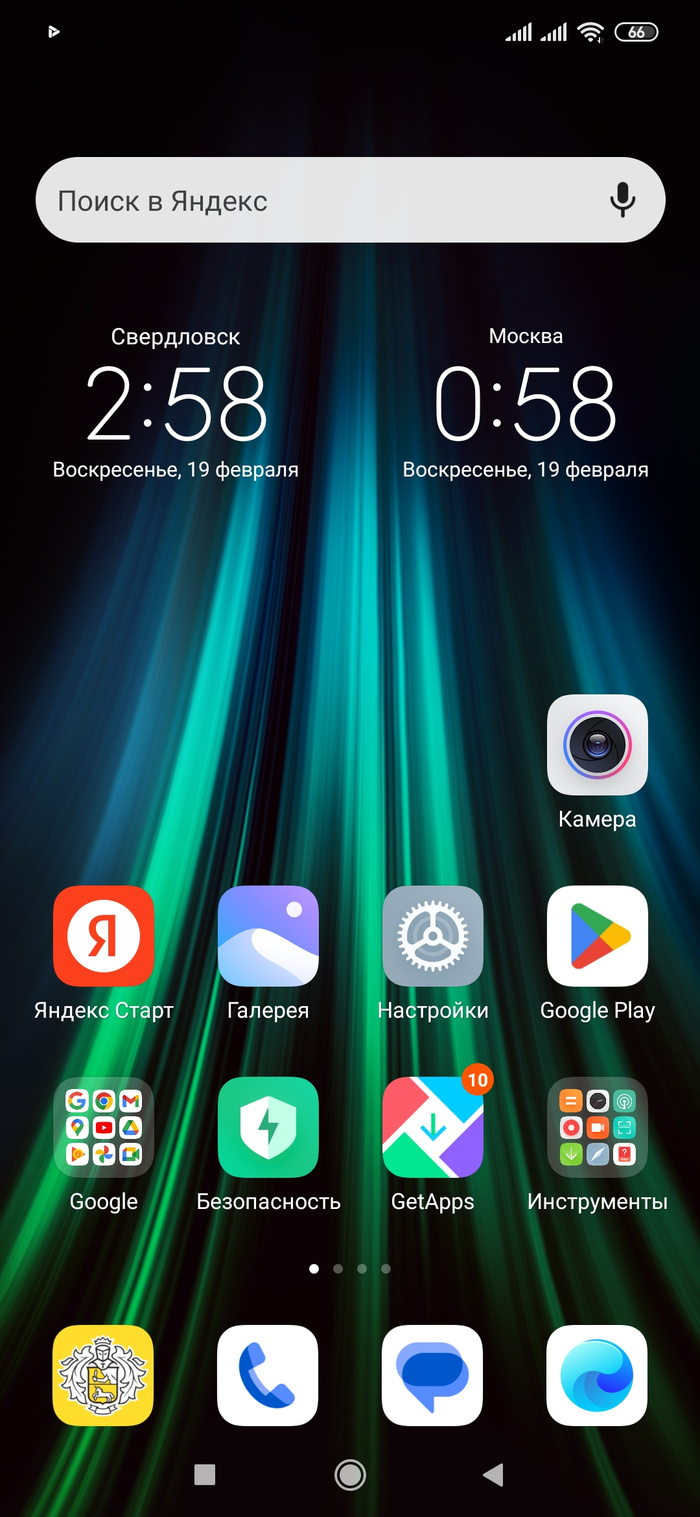Open GetApps with 10 notifications
This screenshot has width=700, height=1517.
tap(433, 1127)
